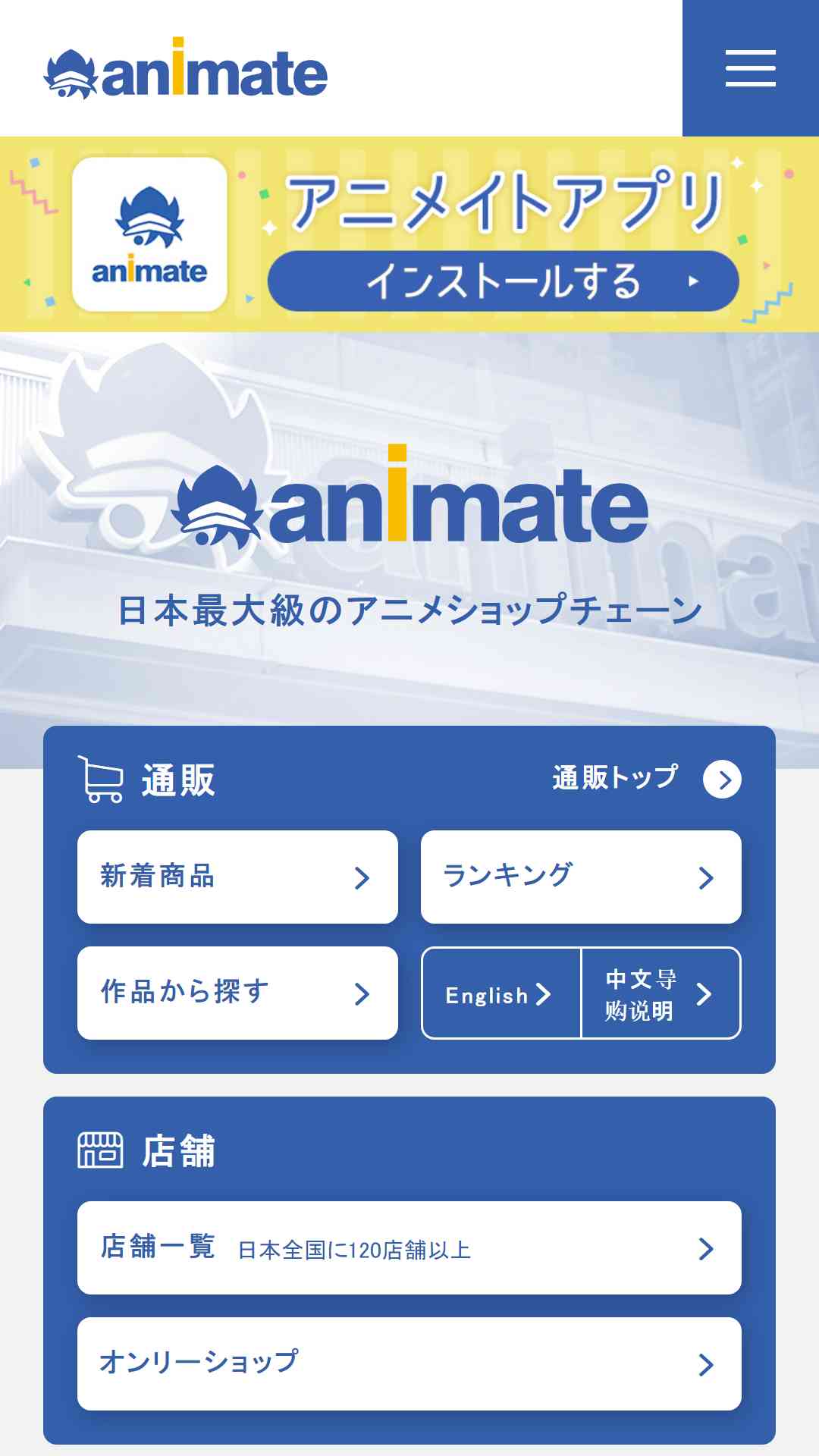Open the hamburger menu
The width and height of the screenshot is (819, 1456).
750,68
